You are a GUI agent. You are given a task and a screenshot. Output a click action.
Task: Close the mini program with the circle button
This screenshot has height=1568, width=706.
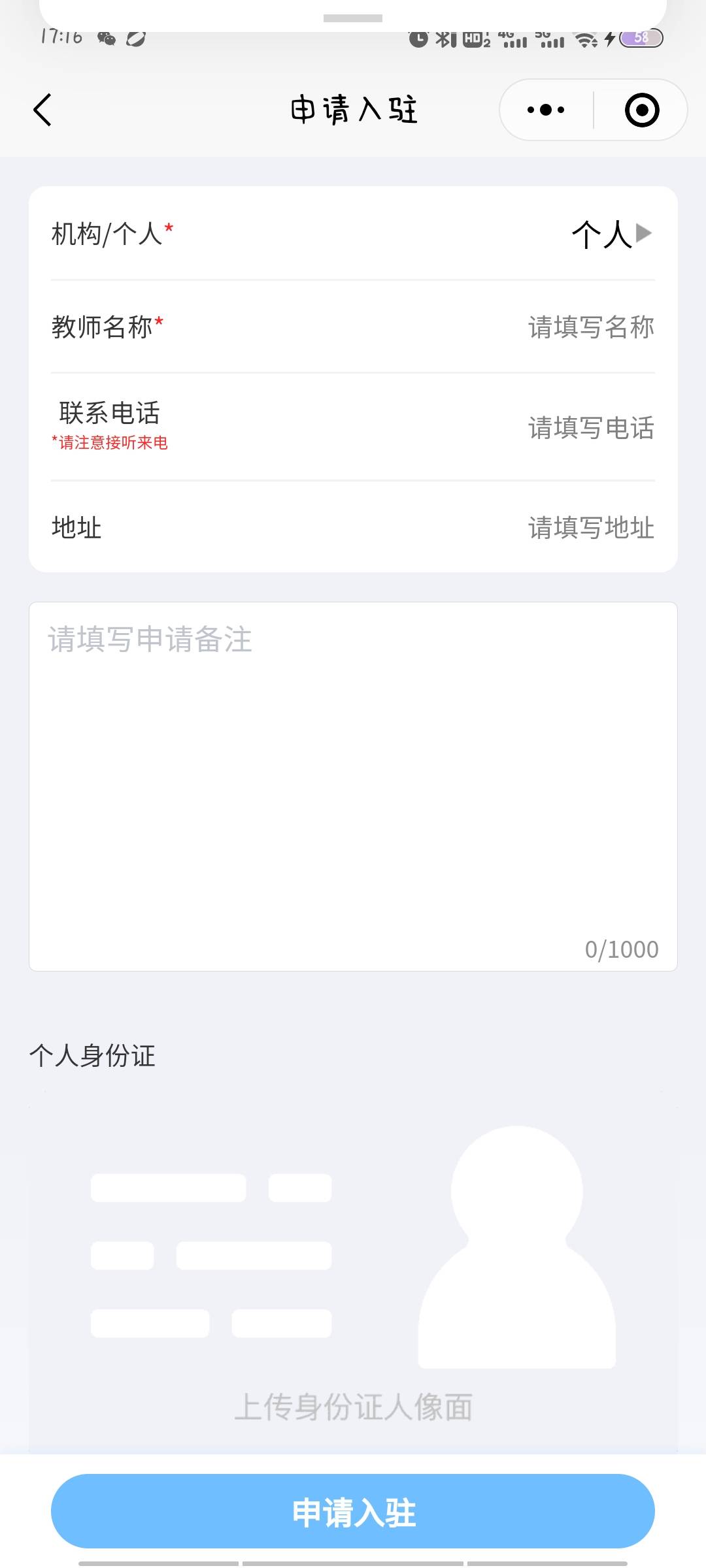click(641, 110)
